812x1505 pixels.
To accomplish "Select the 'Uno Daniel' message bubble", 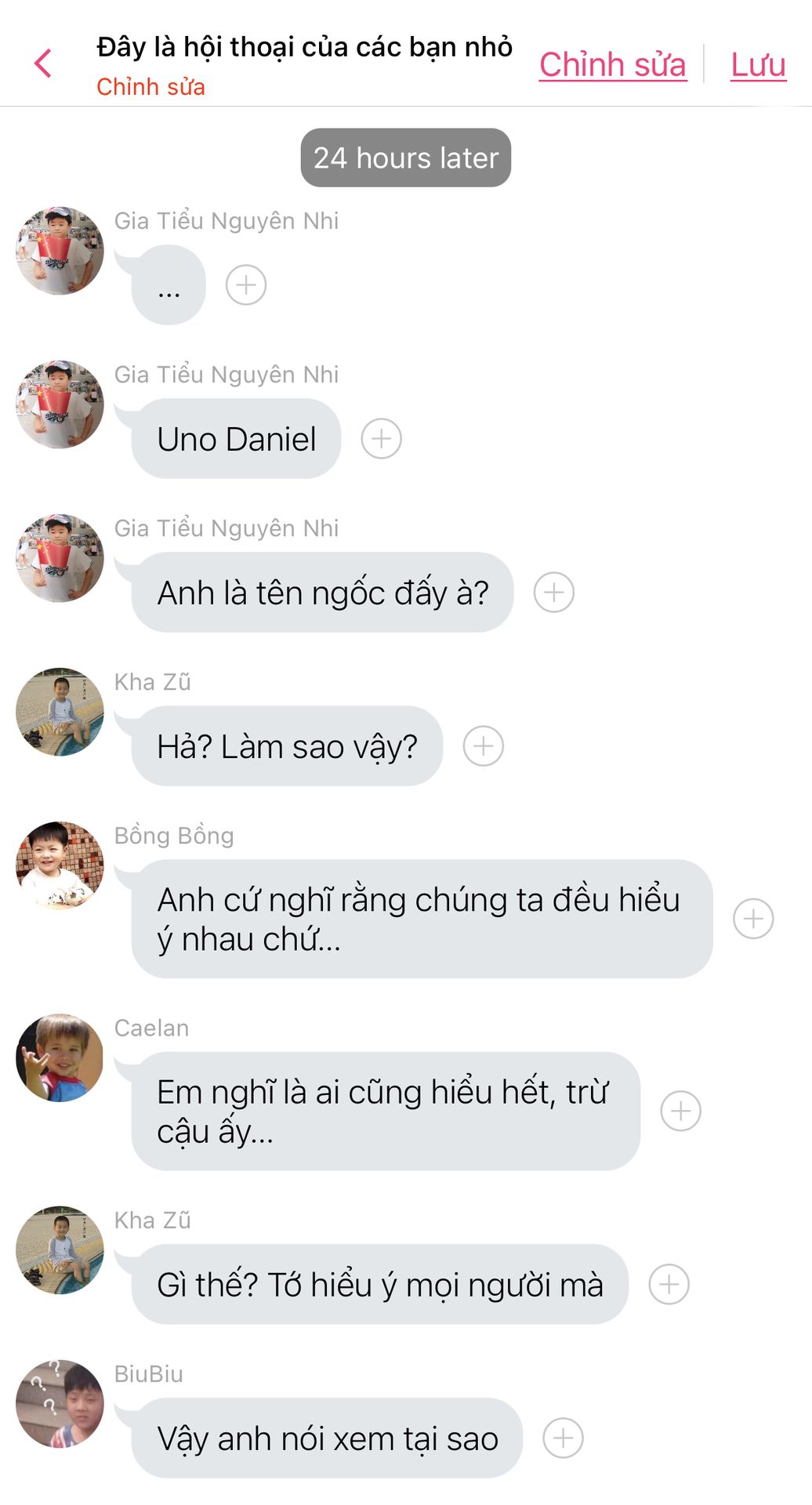I will pos(237,439).
